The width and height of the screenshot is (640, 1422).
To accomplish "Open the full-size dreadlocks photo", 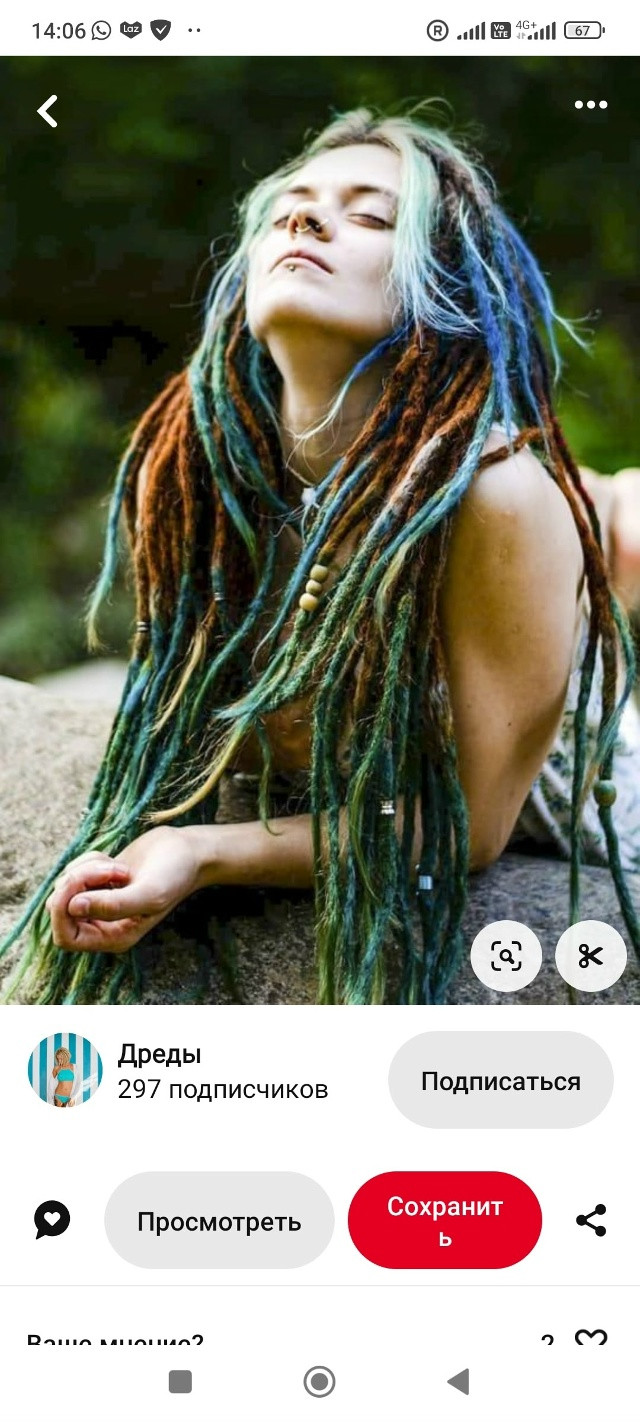I will coord(320,530).
